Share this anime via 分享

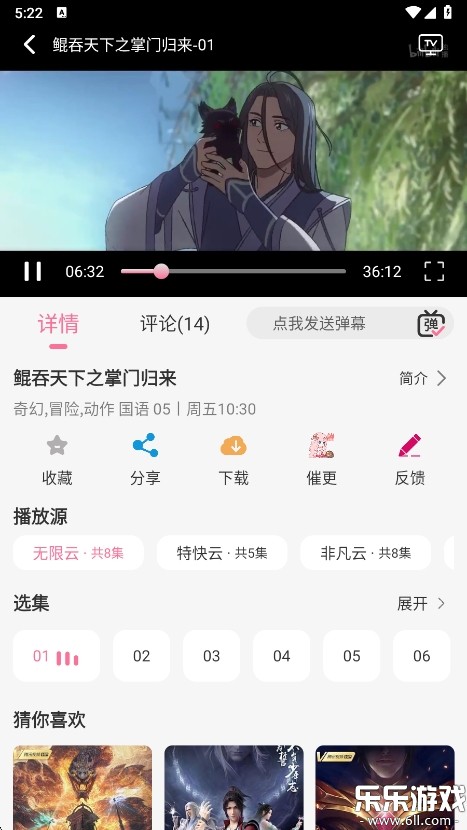click(x=145, y=459)
